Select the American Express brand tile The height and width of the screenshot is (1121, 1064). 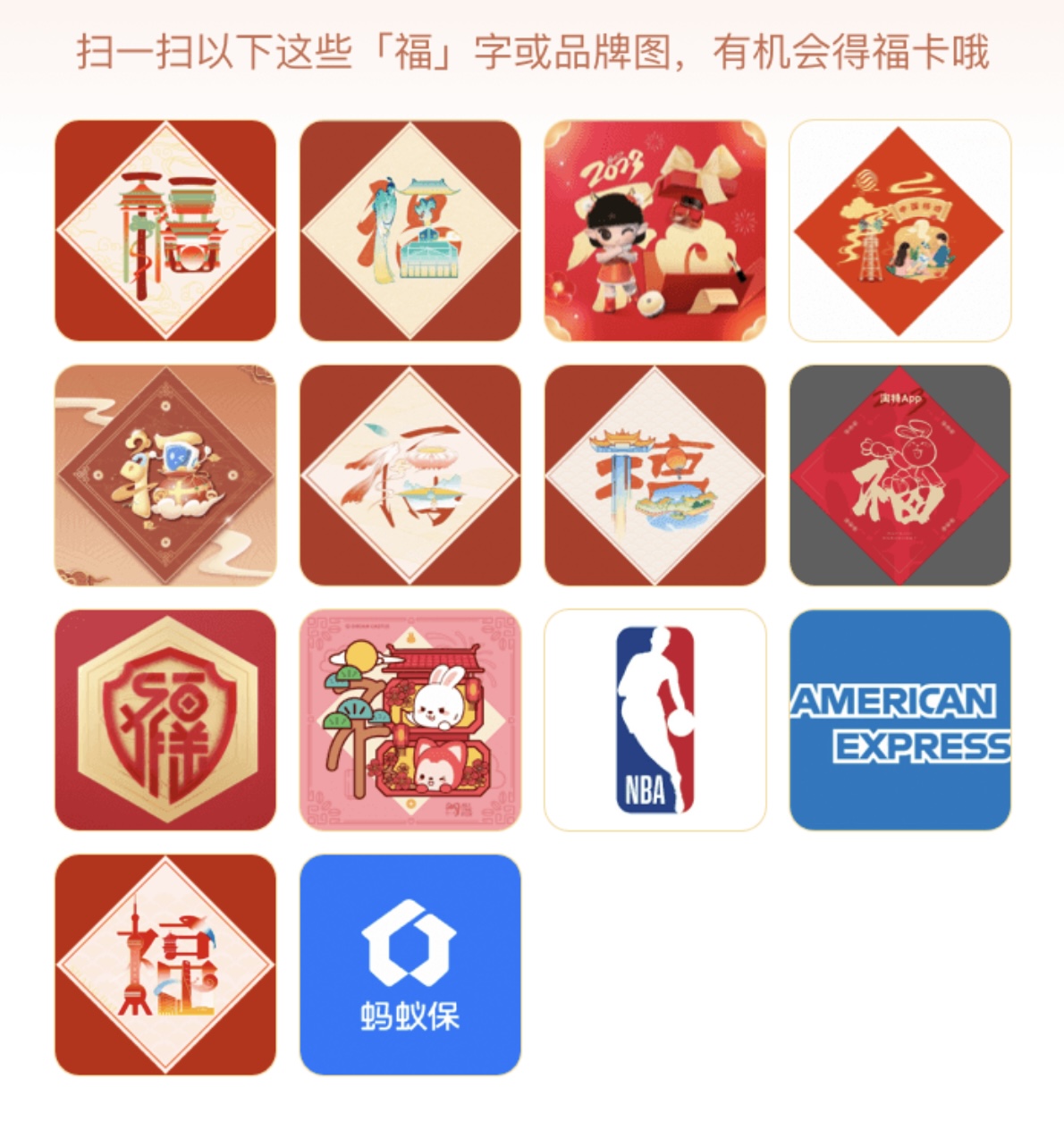(899, 720)
